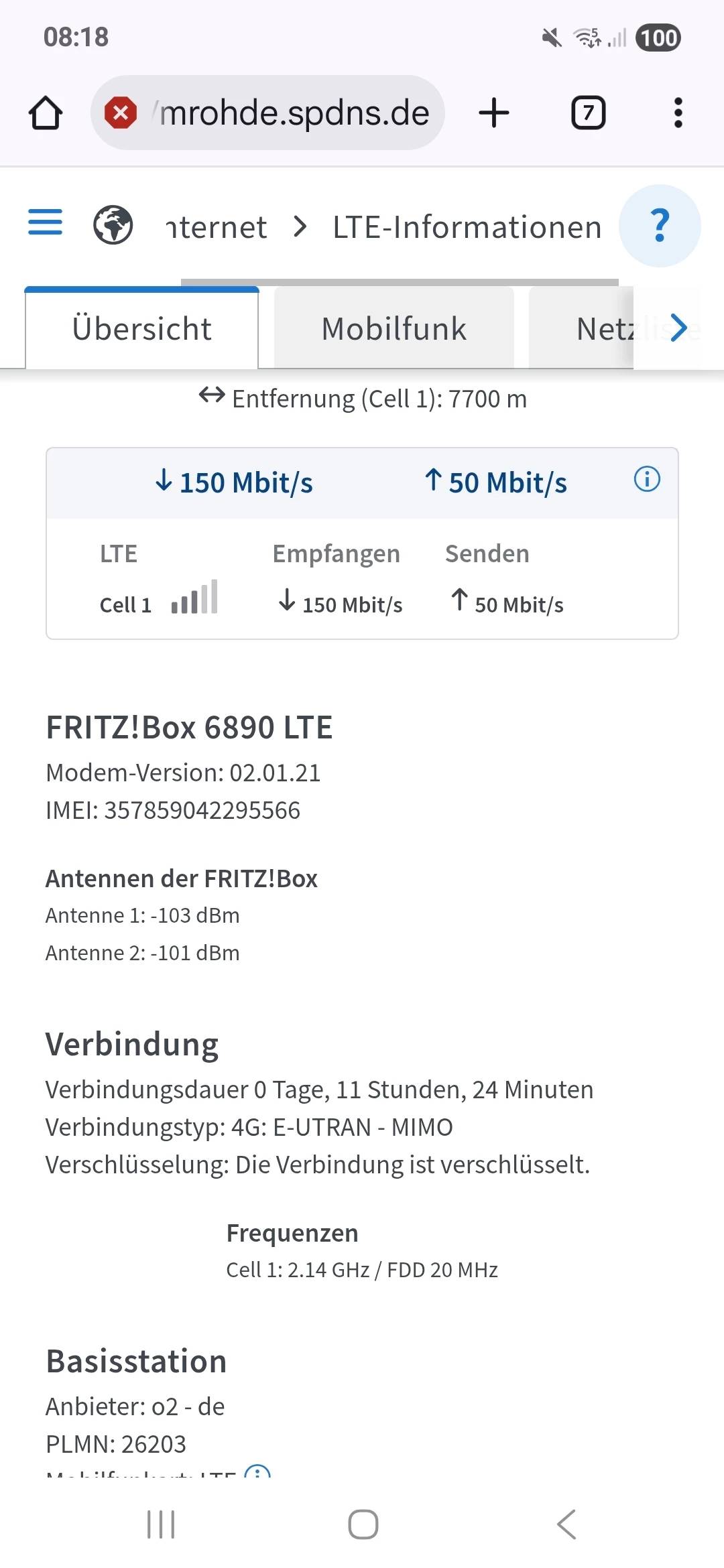Viewport: 724px width, 1568px height.
Task: Tap the browser home icon
Action: (x=46, y=113)
